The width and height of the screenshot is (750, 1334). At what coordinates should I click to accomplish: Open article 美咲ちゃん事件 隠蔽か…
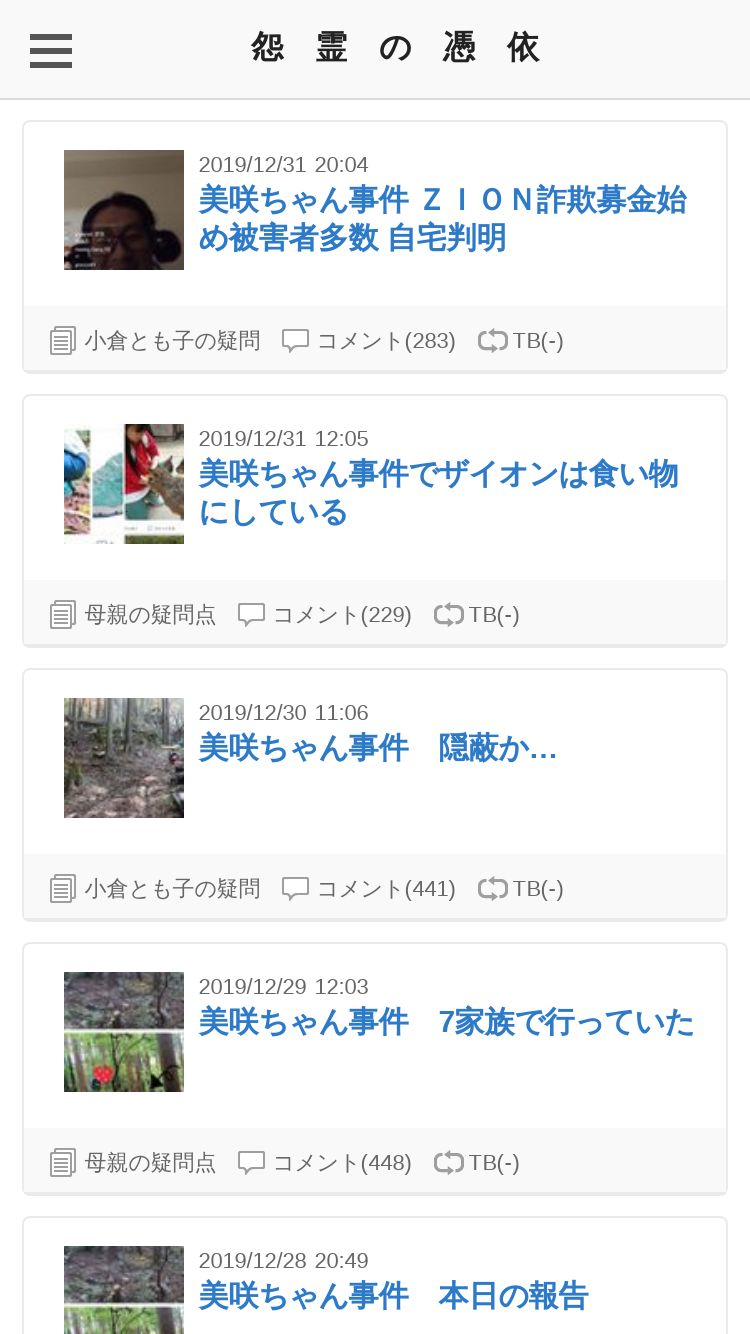377,748
